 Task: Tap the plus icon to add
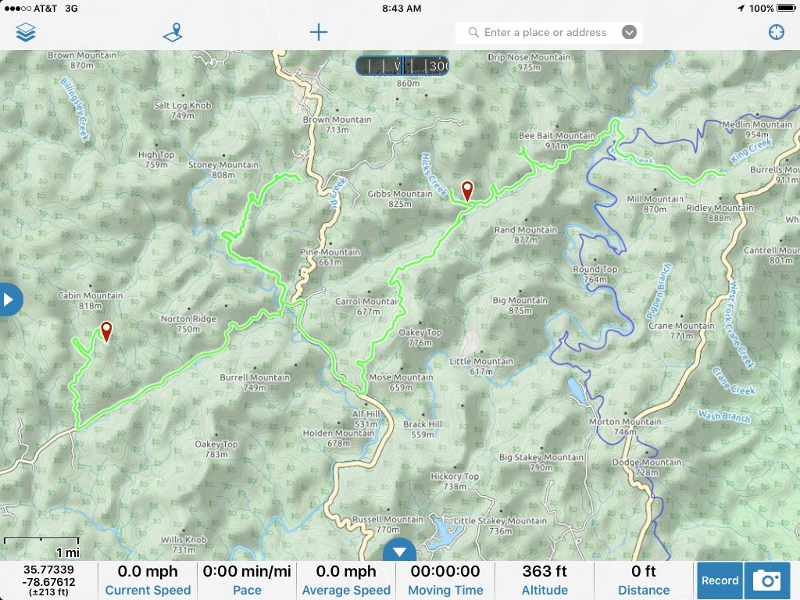click(318, 32)
